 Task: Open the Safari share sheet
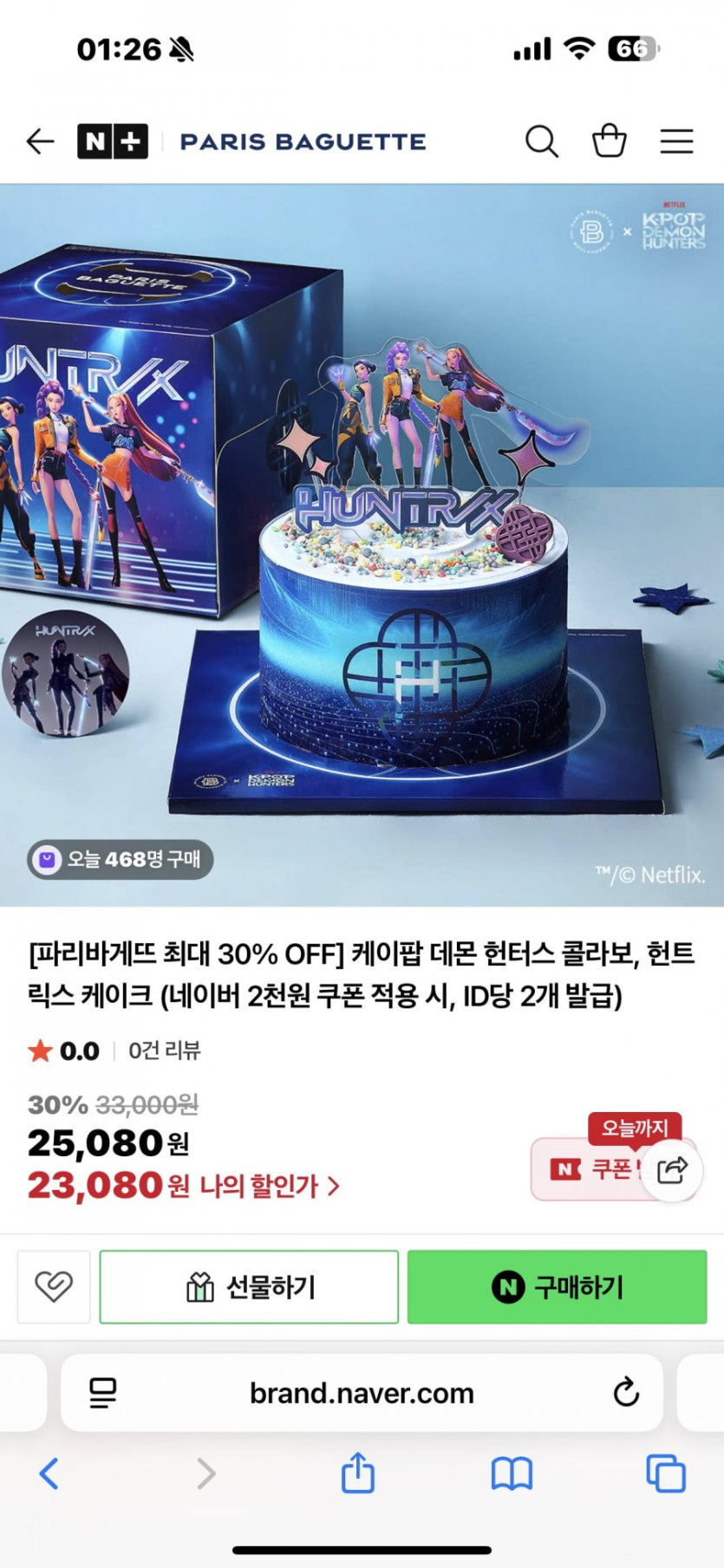[357, 1474]
